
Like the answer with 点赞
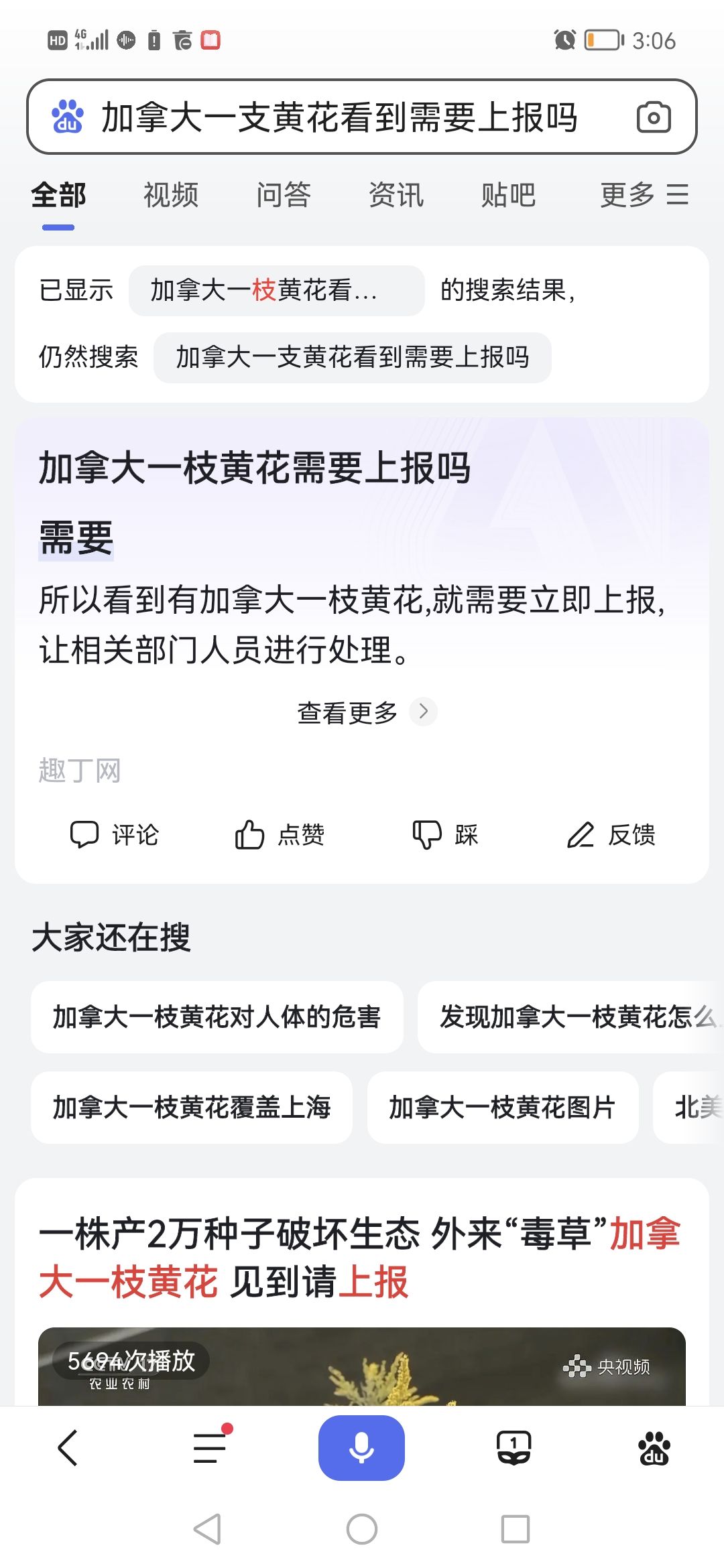pyautogui.click(x=280, y=835)
